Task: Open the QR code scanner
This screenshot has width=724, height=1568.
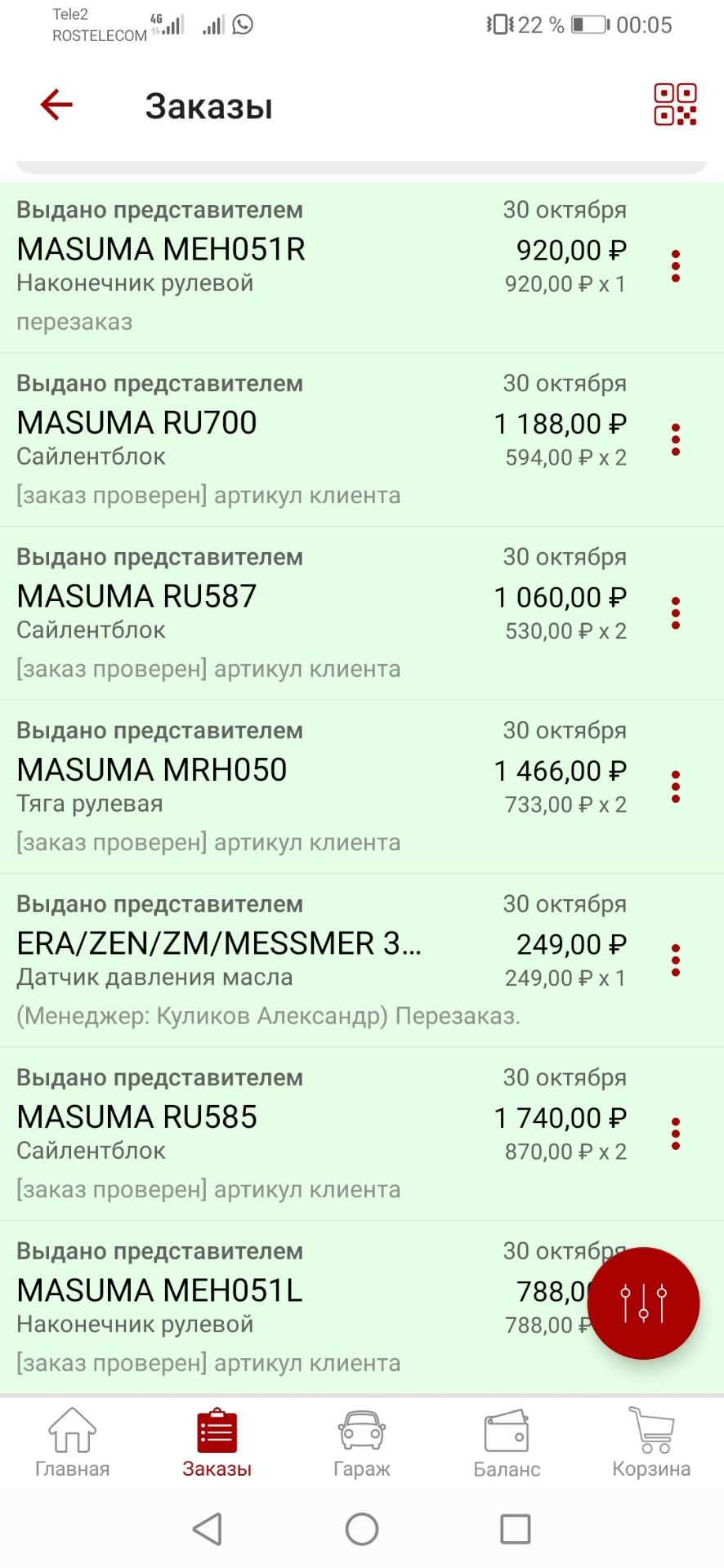Action: tap(675, 105)
